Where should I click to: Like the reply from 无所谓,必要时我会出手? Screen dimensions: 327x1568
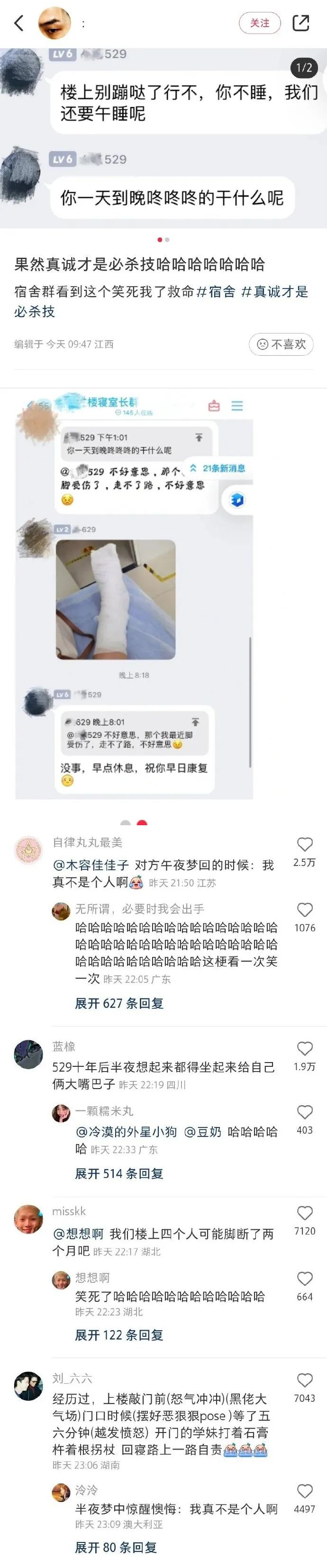point(304,910)
